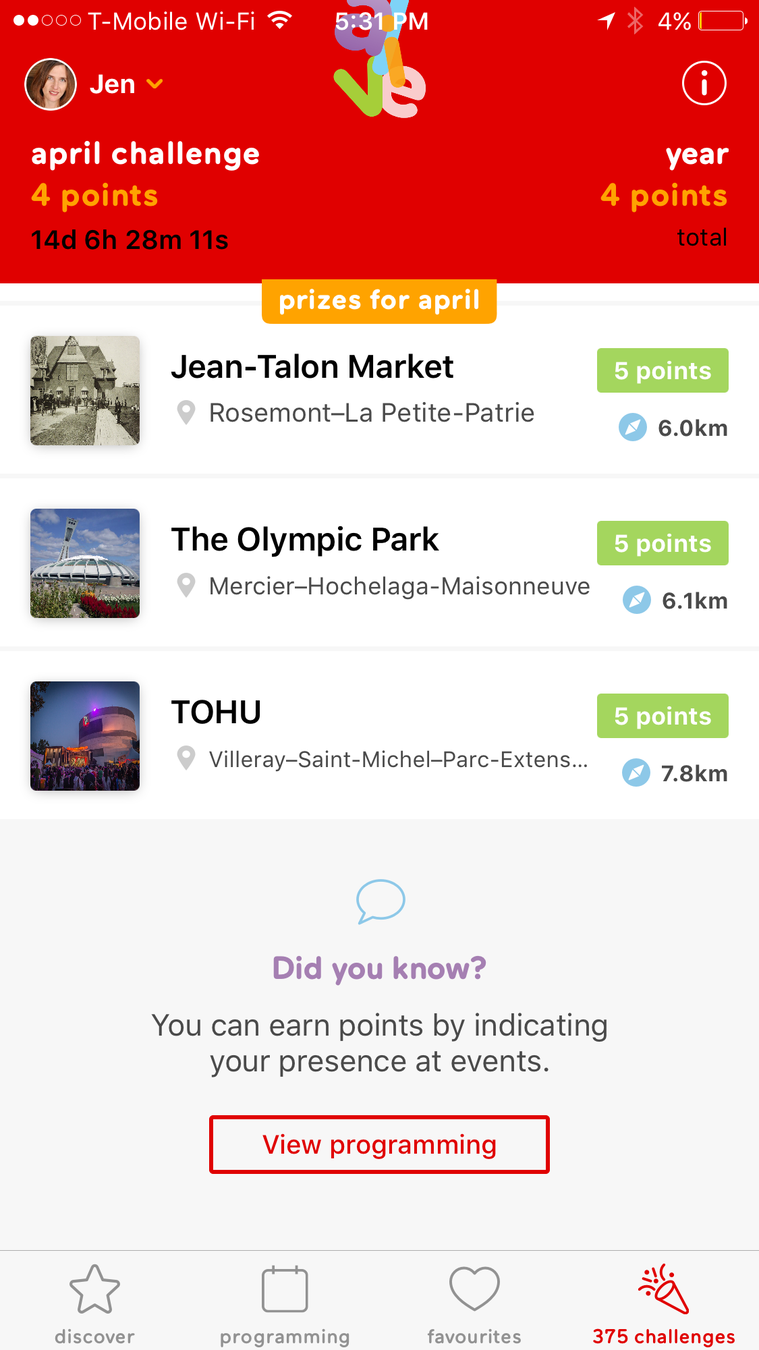Open the favourites tab

[474, 1304]
